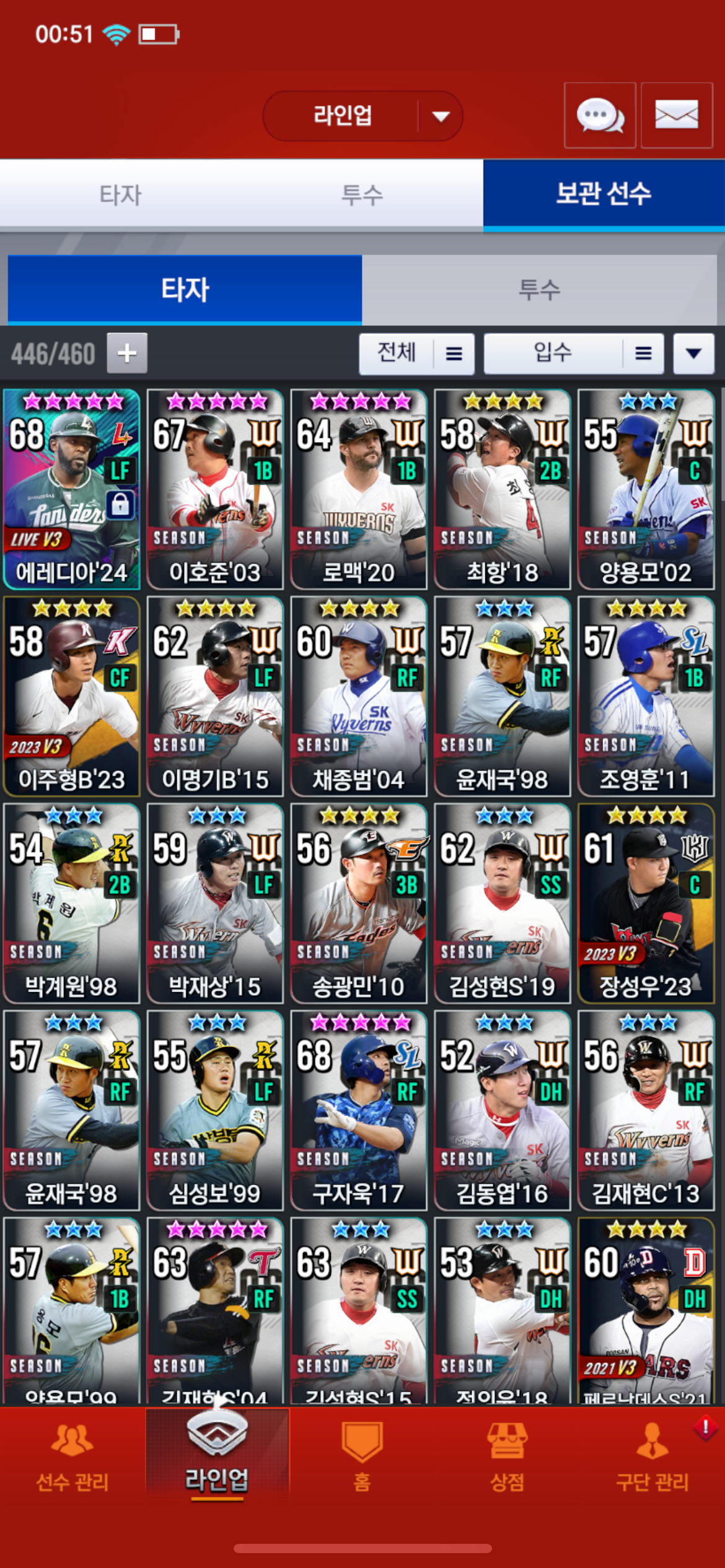Open the mail envelope icon
The width and height of the screenshot is (725, 1568).
pyautogui.click(x=676, y=116)
